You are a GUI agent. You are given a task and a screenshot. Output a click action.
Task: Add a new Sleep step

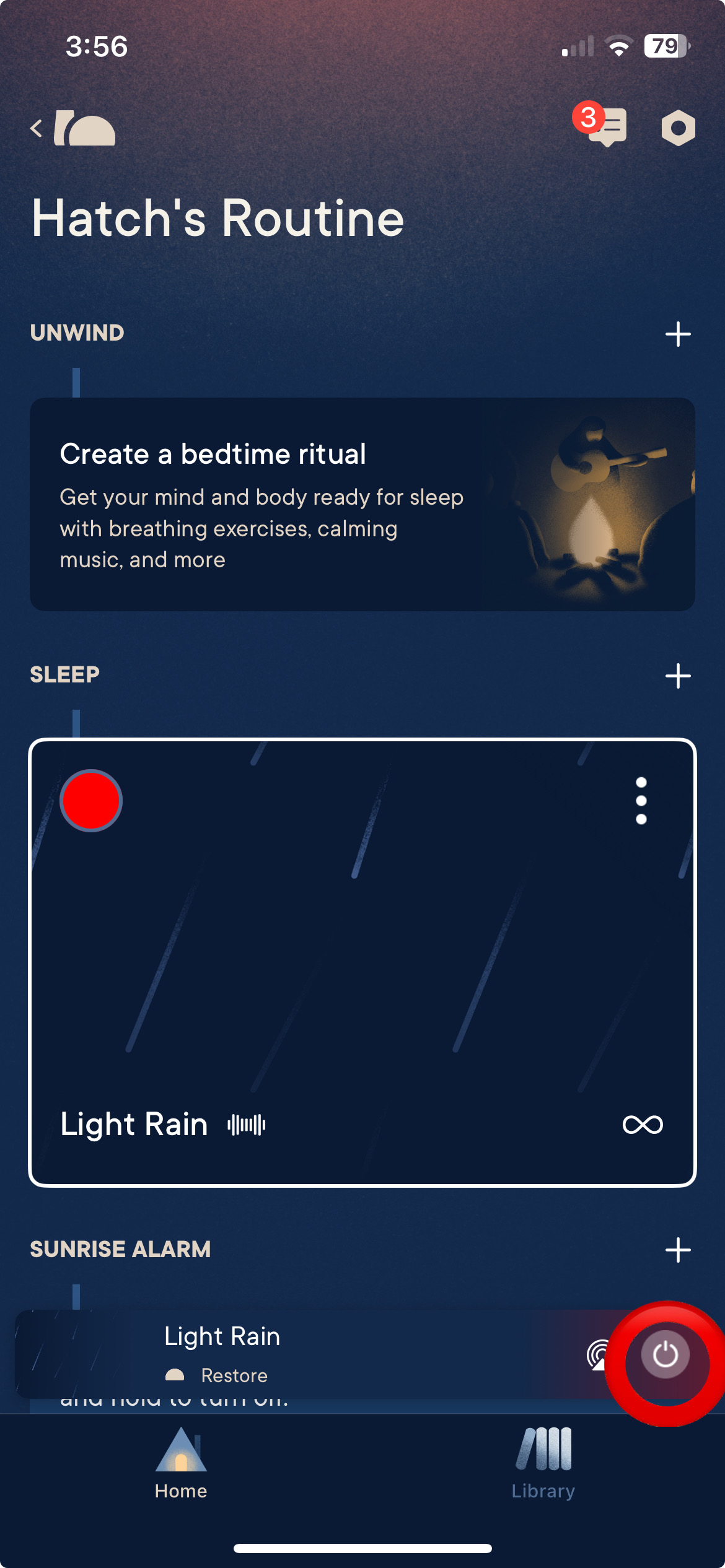coord(678,676)
